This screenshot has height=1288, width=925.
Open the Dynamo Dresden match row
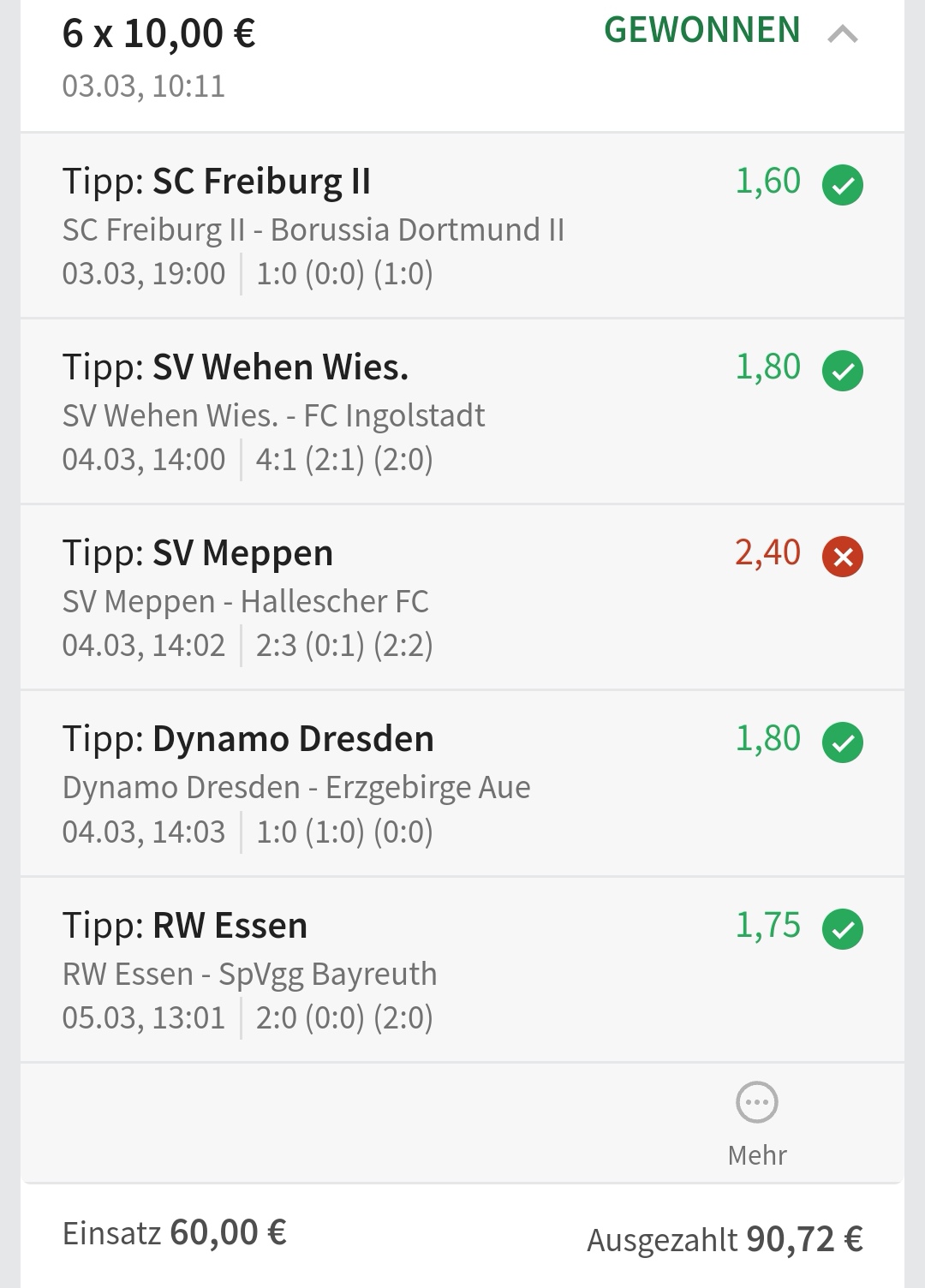(462, 784)
